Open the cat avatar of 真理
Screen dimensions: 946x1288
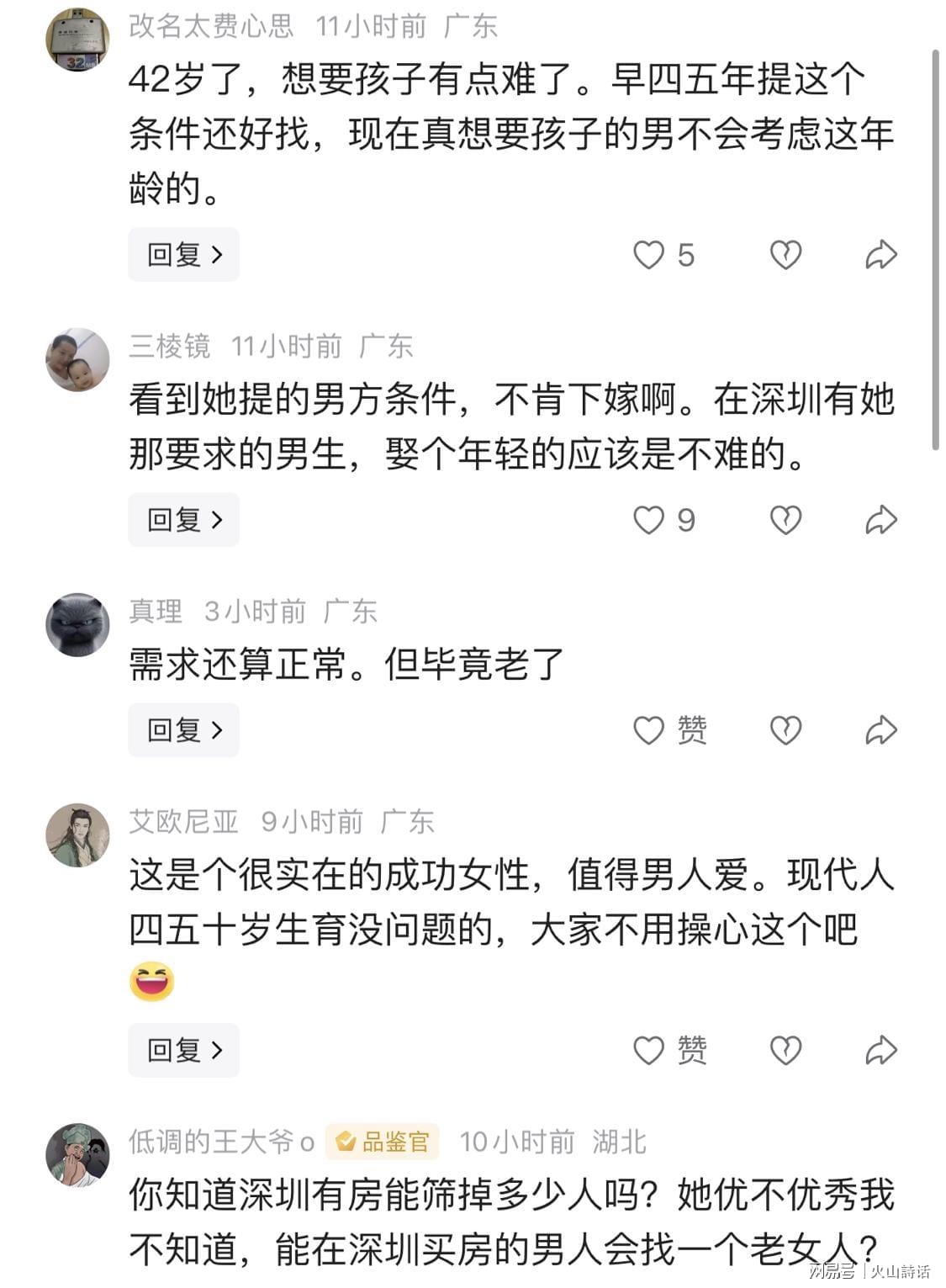pyautogui.click(x=77, y=624)
